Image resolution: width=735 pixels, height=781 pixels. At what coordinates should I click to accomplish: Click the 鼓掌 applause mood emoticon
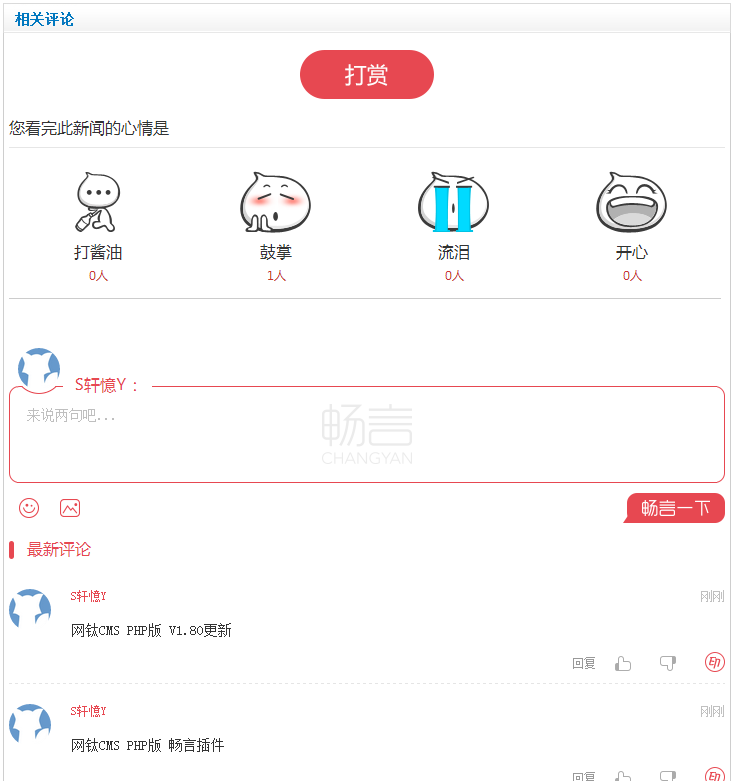(x=276, y=202)
